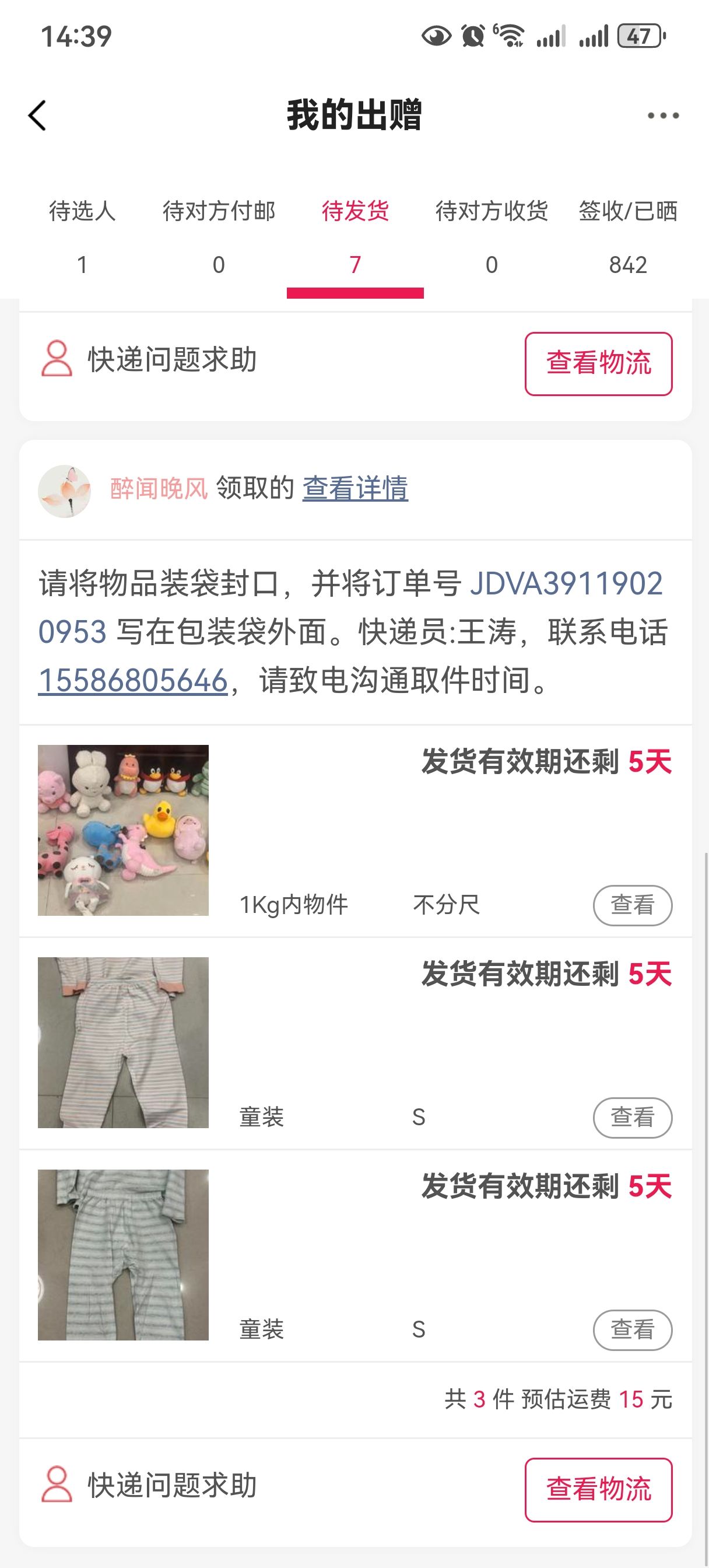Go back from 我的出赠 page

coord(38,115)
